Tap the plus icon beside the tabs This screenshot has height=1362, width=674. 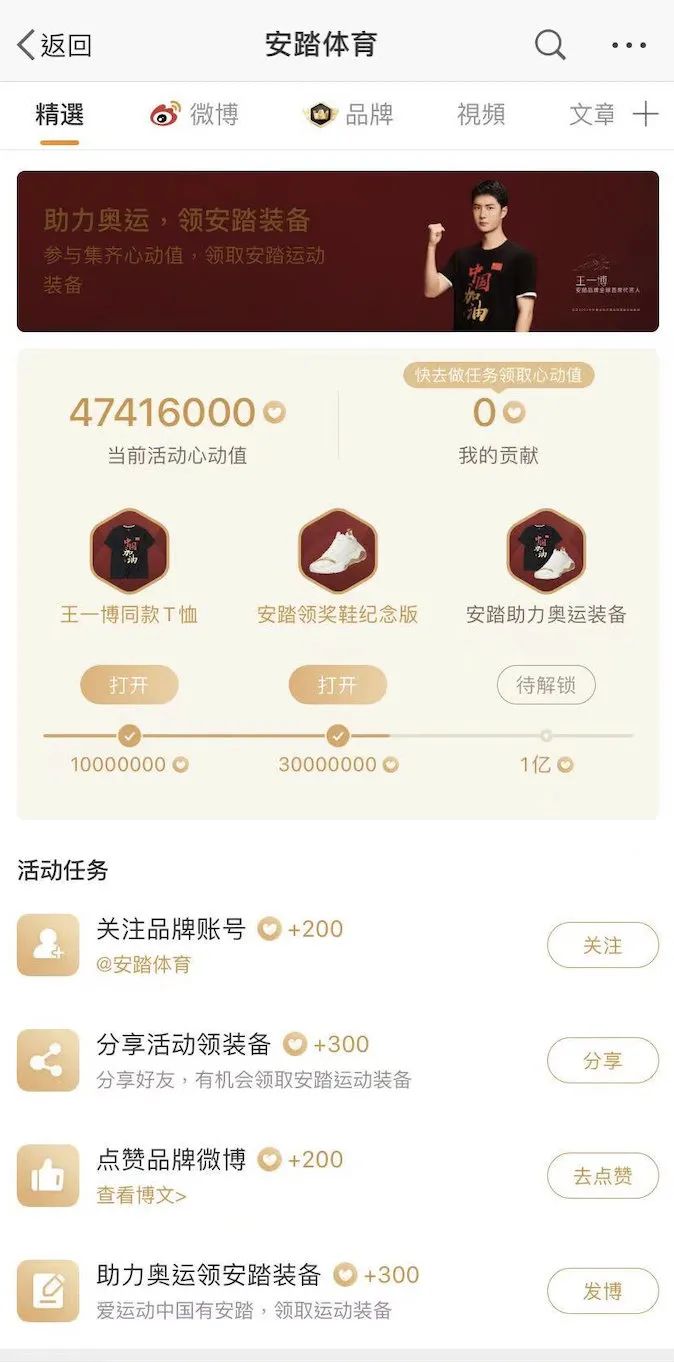(646, 115)
